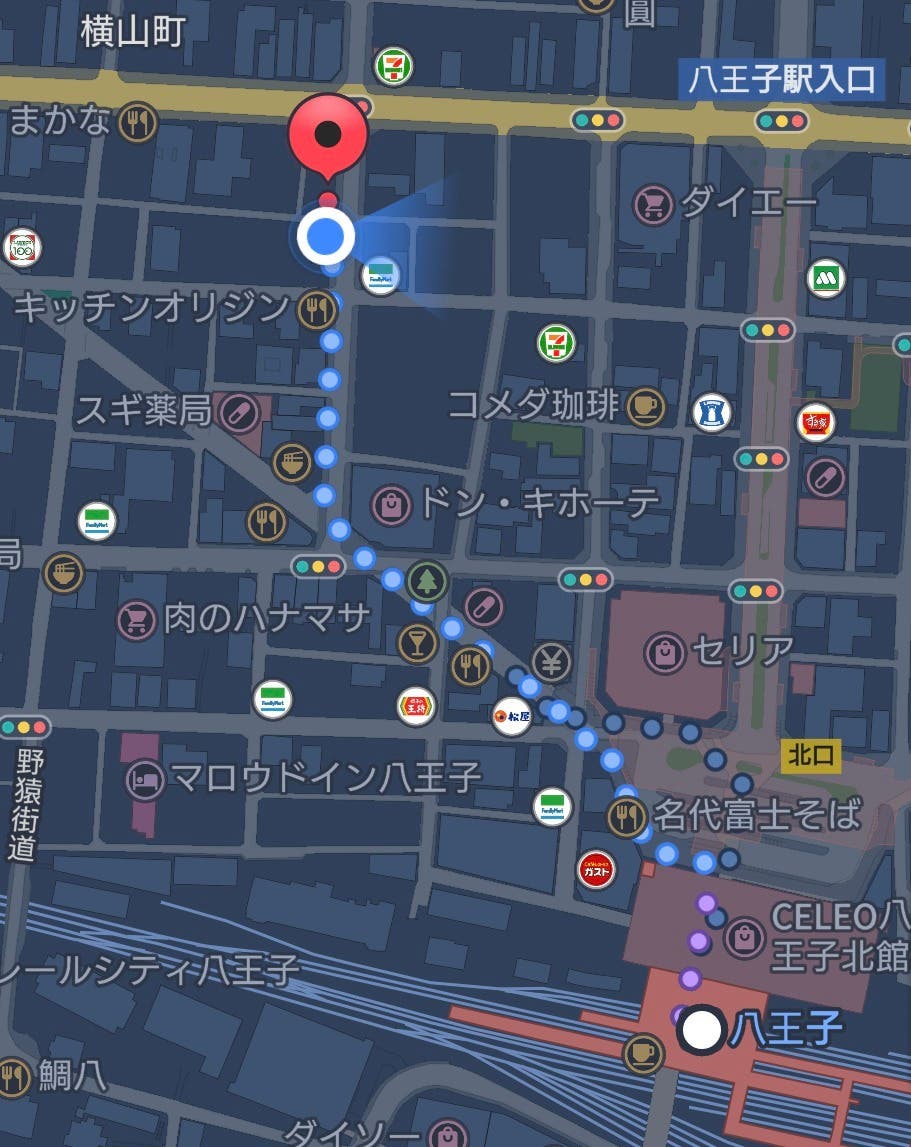Click the Daiei shopping cart icon
Viewport: 911px width, 1147px height.
coord(651,200)
